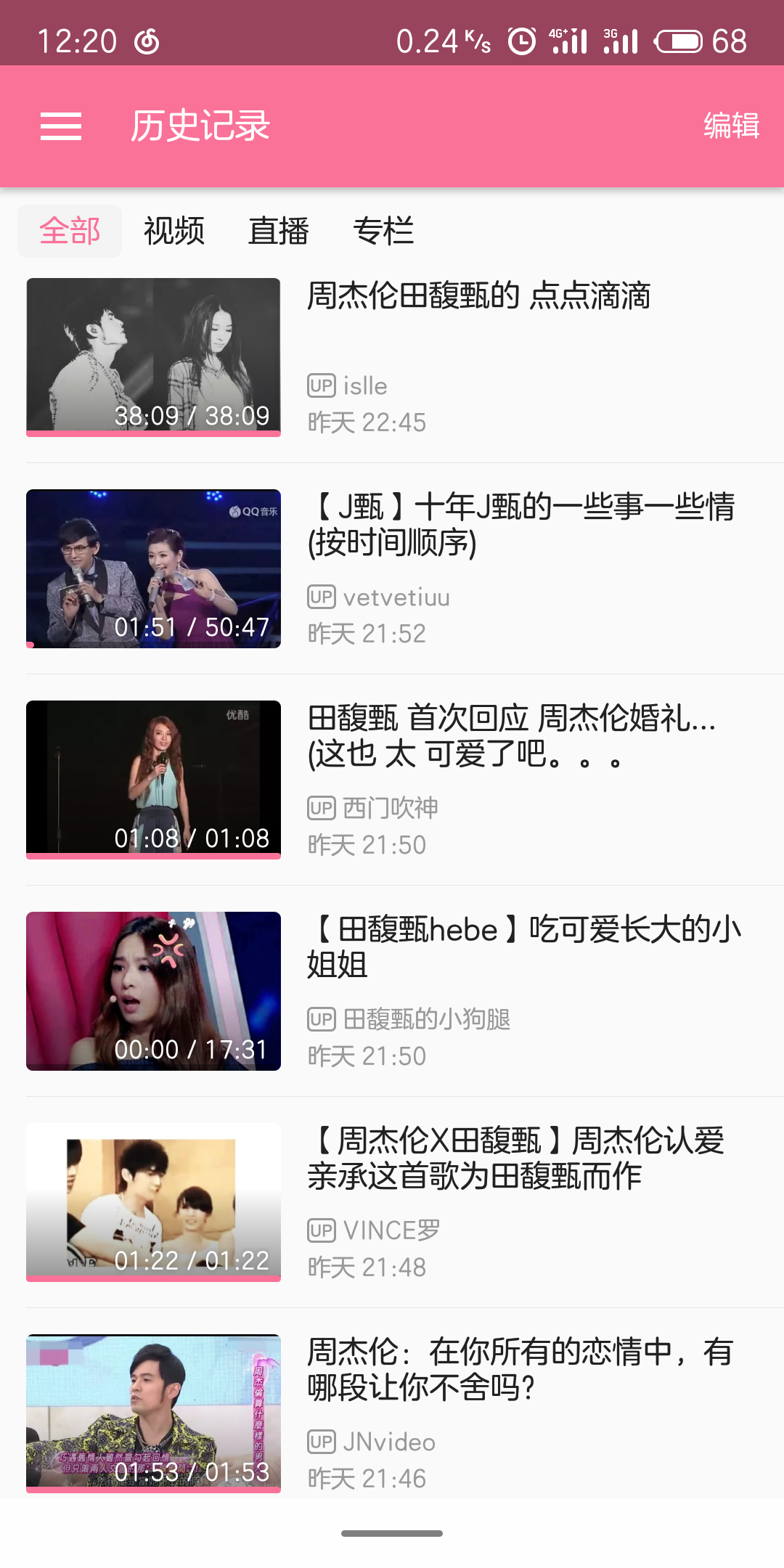The image size is (784, 1568).
Task: Show the 专栏 history tab
Action: point(383,232)
